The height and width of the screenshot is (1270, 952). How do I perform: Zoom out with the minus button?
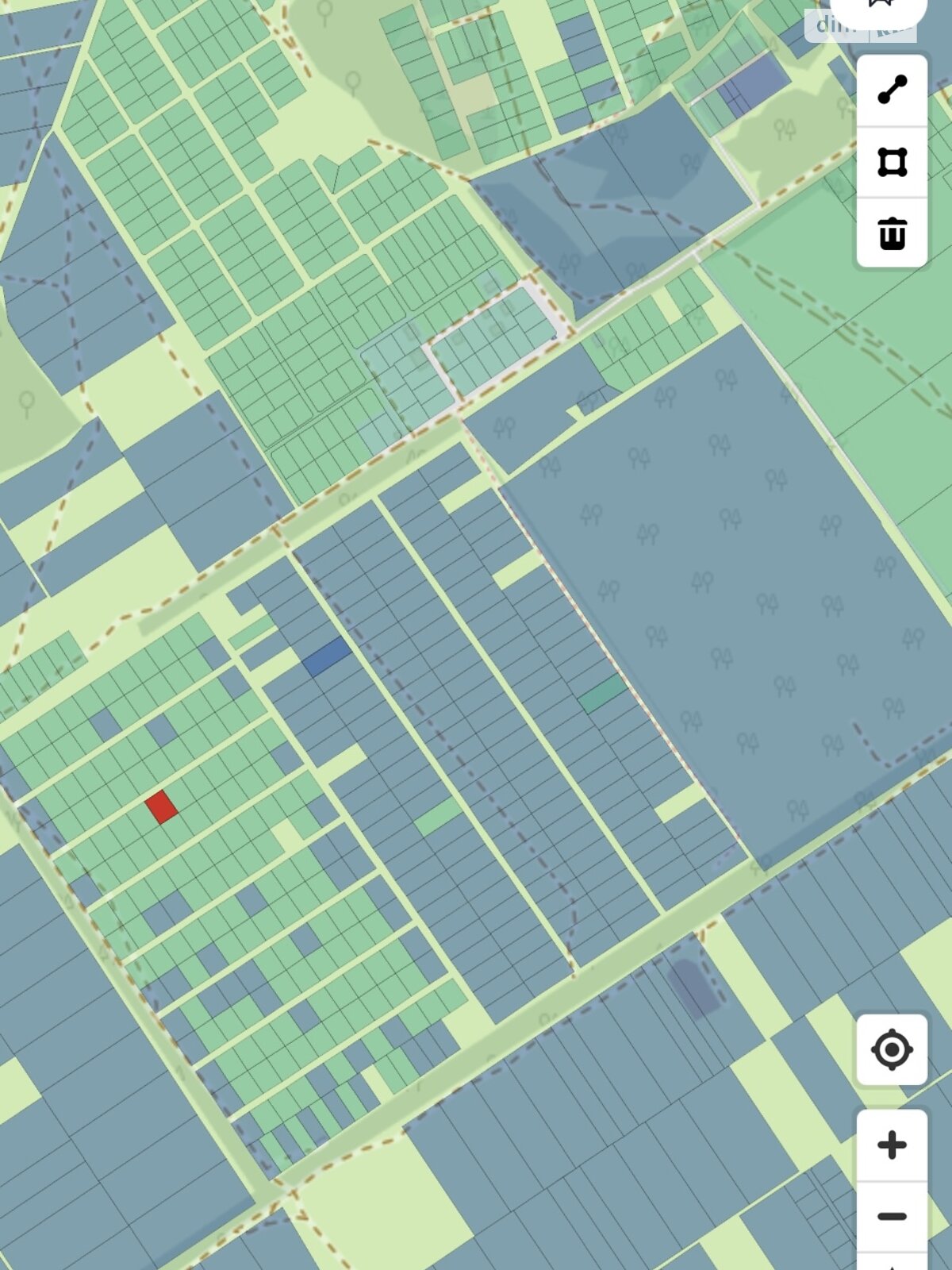pos(892,1216)
